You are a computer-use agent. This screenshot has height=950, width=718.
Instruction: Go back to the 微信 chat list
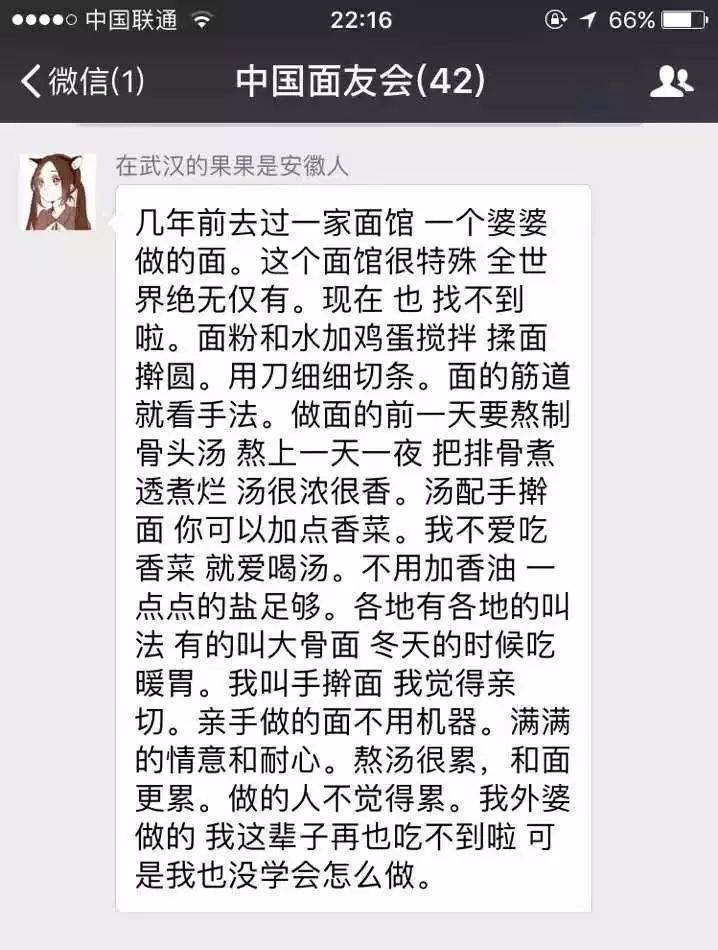[82, 82]
